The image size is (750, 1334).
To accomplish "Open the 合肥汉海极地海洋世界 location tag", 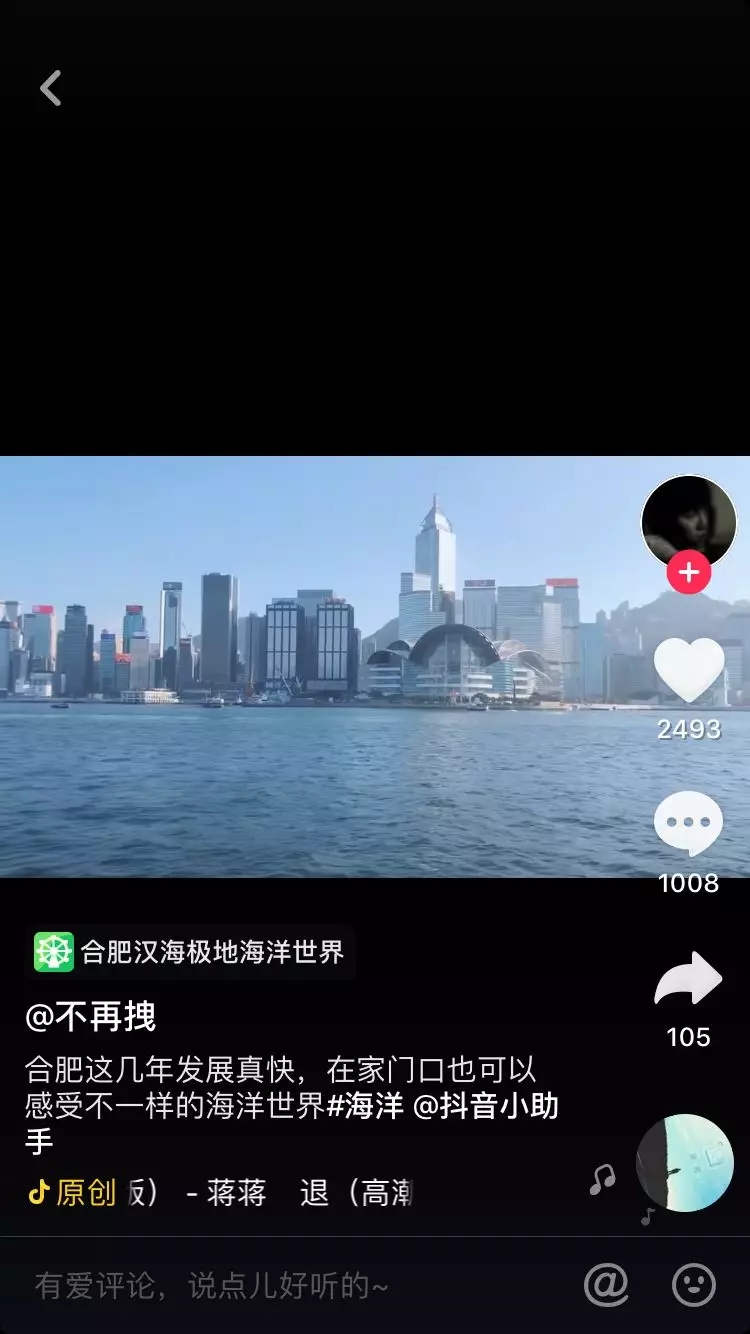I will 190,952.
